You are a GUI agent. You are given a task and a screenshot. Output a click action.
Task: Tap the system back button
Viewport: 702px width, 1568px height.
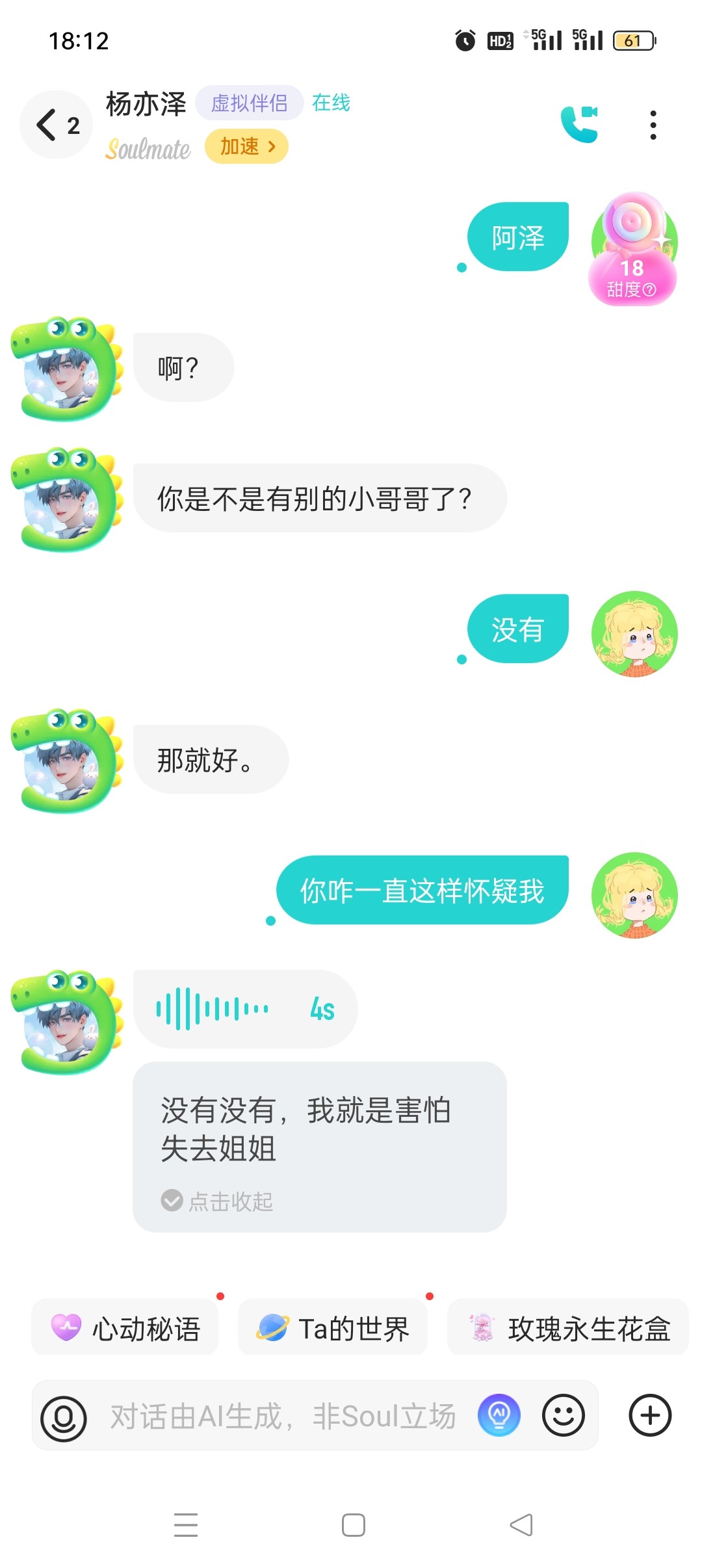click(x=521, y=1525)
